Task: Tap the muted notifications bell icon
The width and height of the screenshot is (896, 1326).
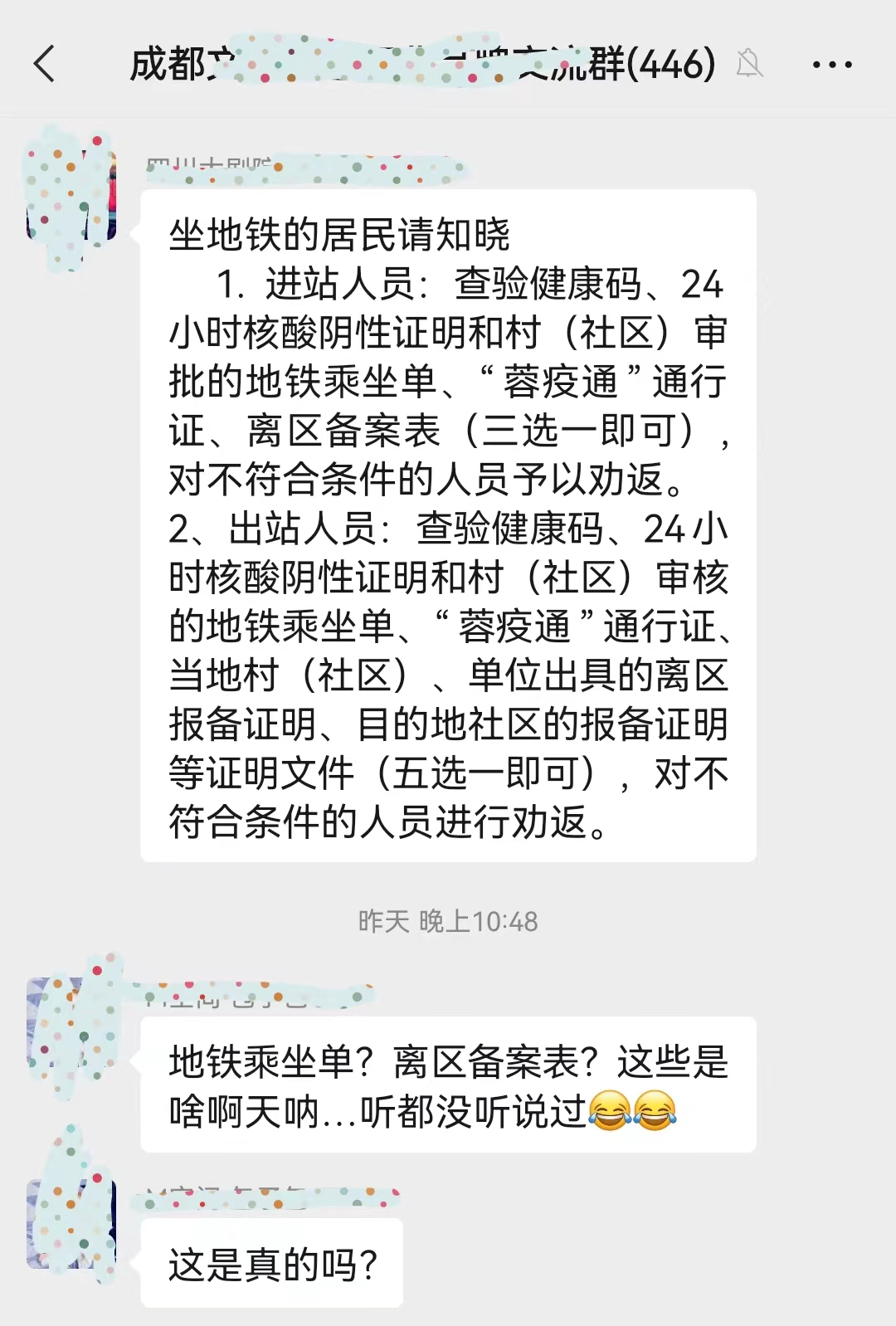Action: pyautogui.click(x=749, y=63)
